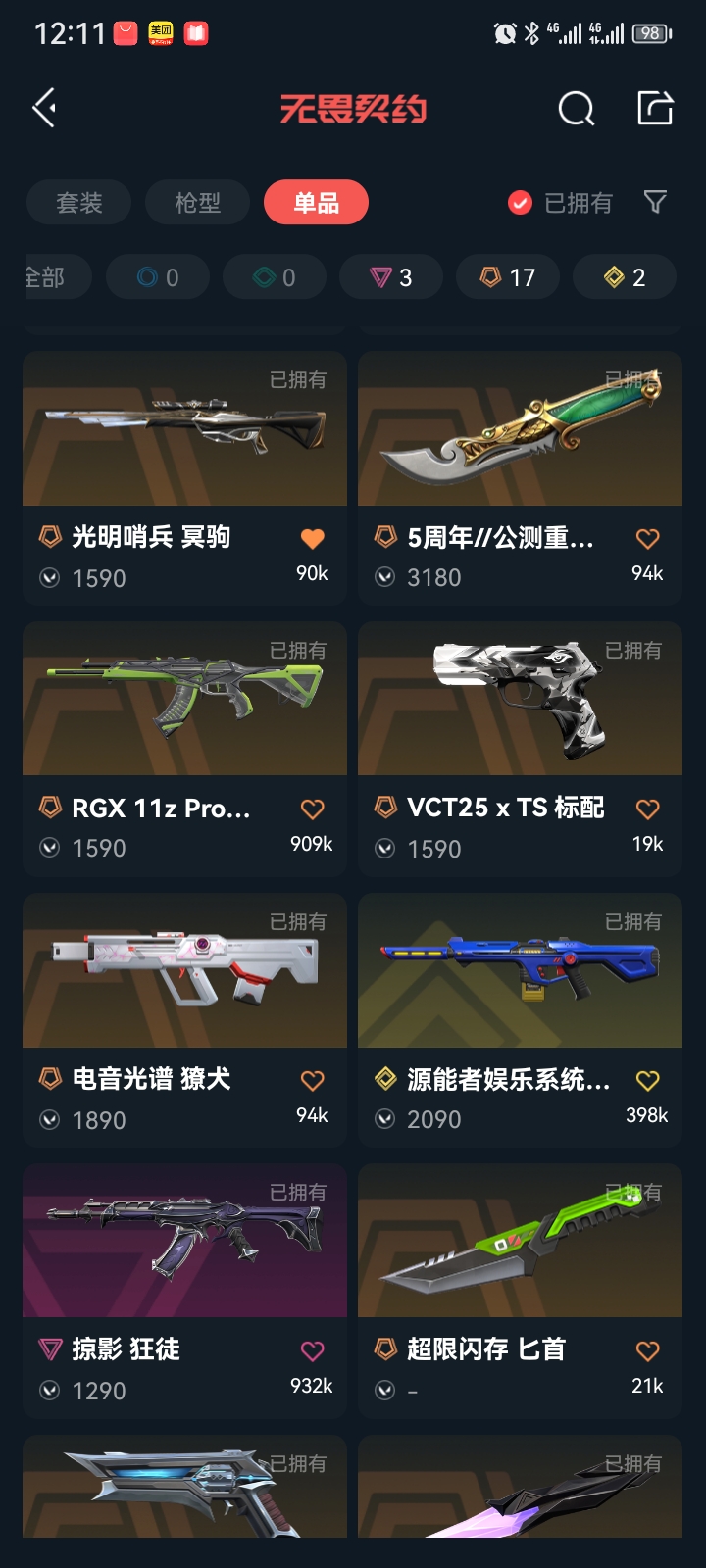Switch to the 套装 tab
Viewport: 706px width, 1568px height.
[x=78, y=203]
